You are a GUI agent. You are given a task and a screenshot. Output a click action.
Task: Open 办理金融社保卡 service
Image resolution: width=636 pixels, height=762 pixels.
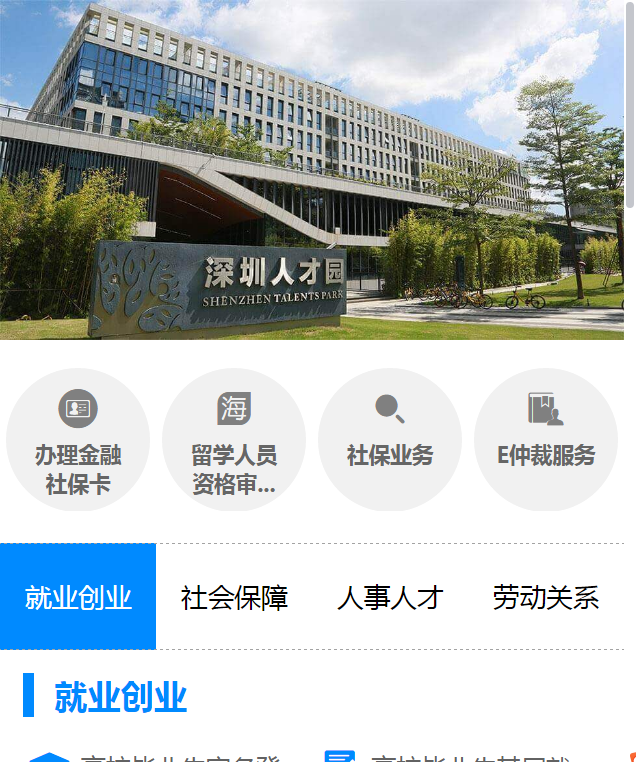tap(78, 440)
